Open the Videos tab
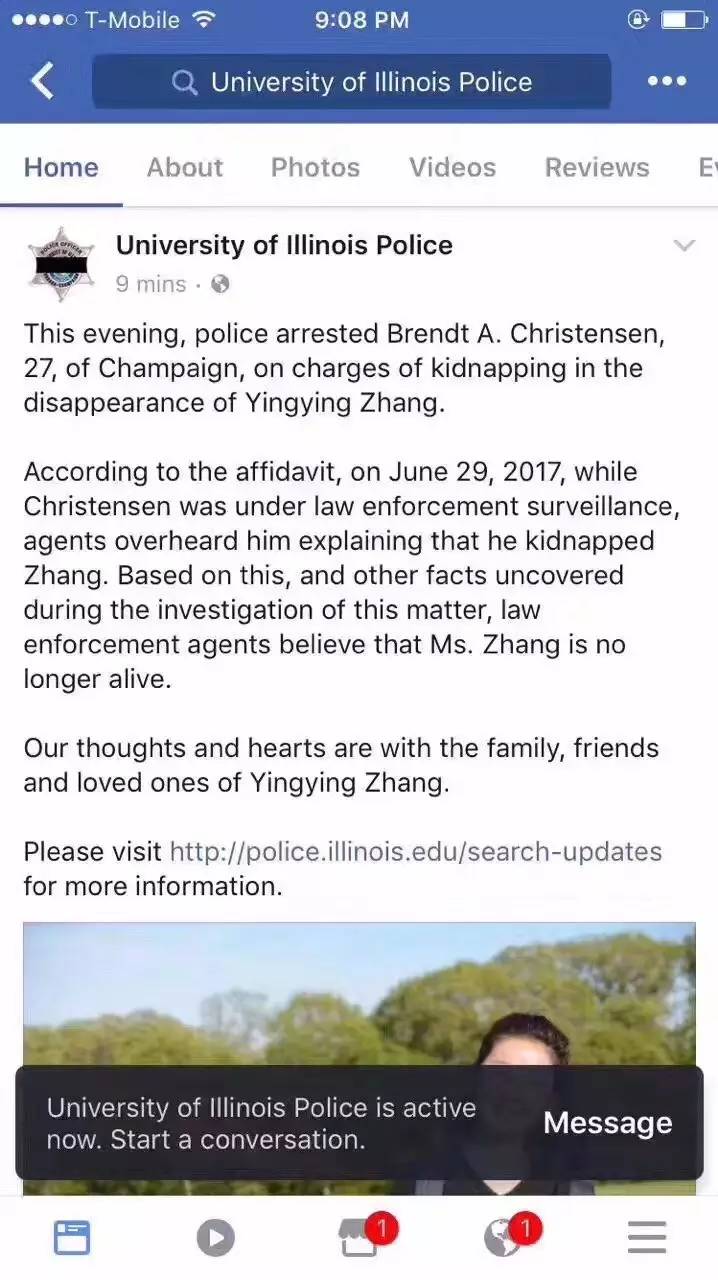718x1280 pixels. coord(452,167)
